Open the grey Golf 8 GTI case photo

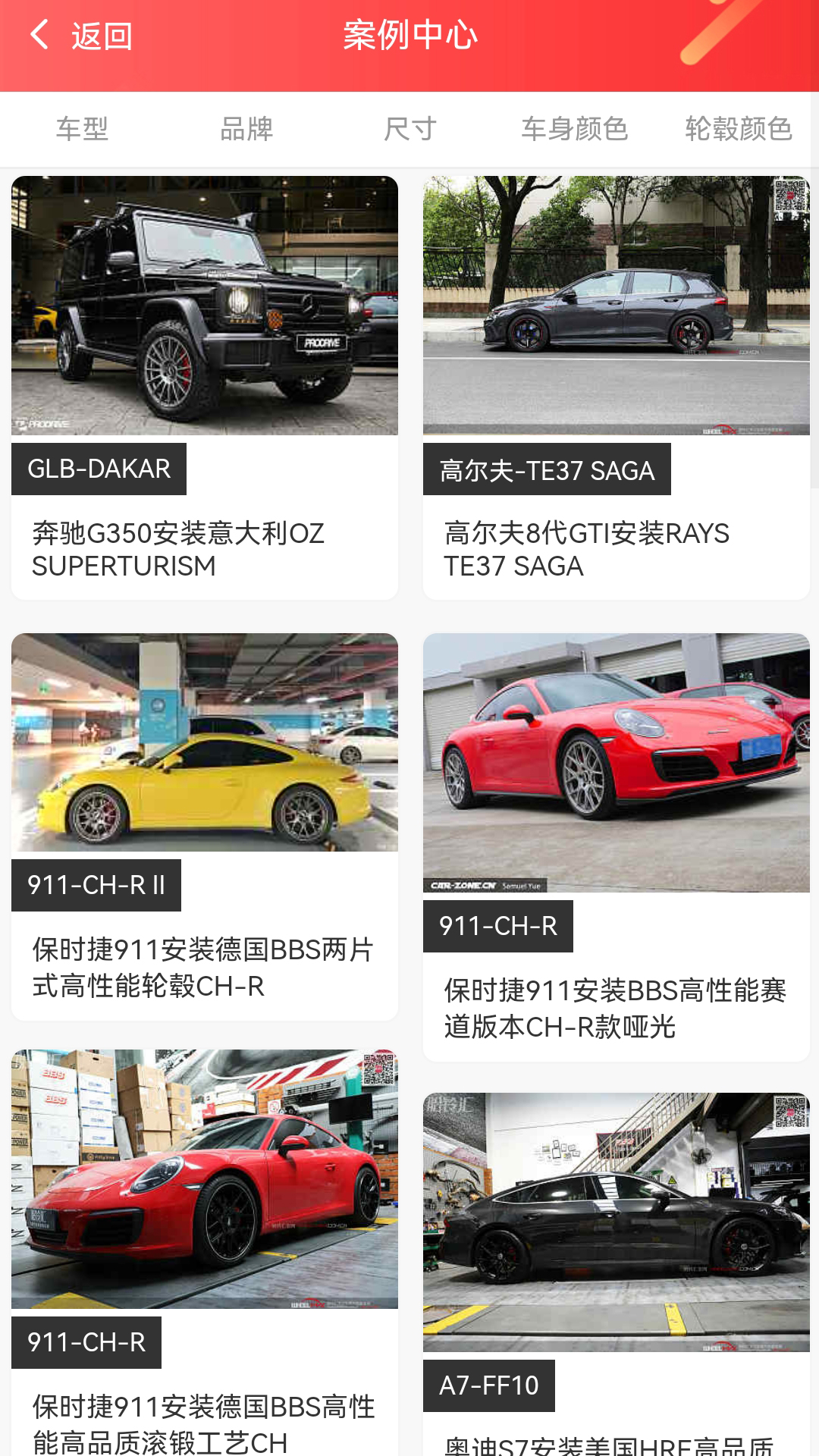614,307
